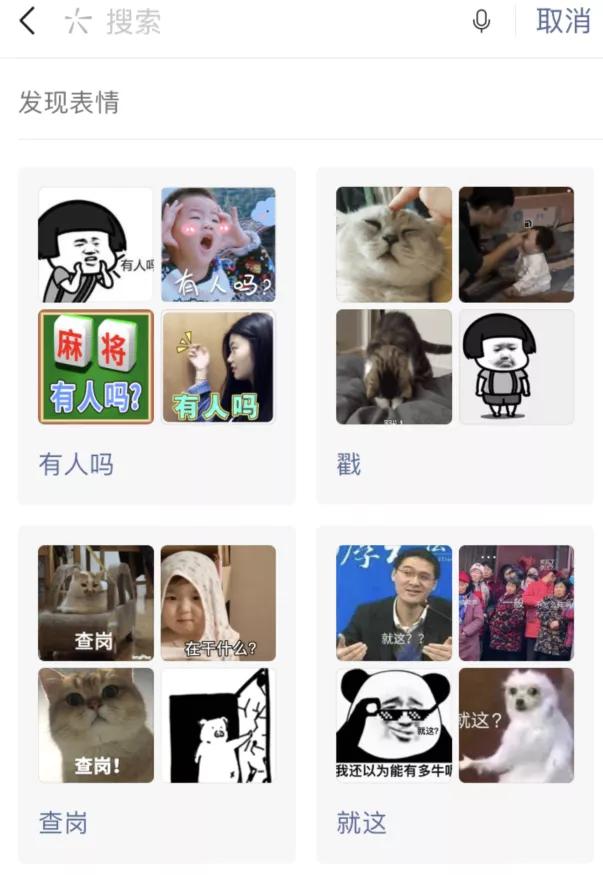Select the girl knocking 有人吗 sticker

(218, 366)
